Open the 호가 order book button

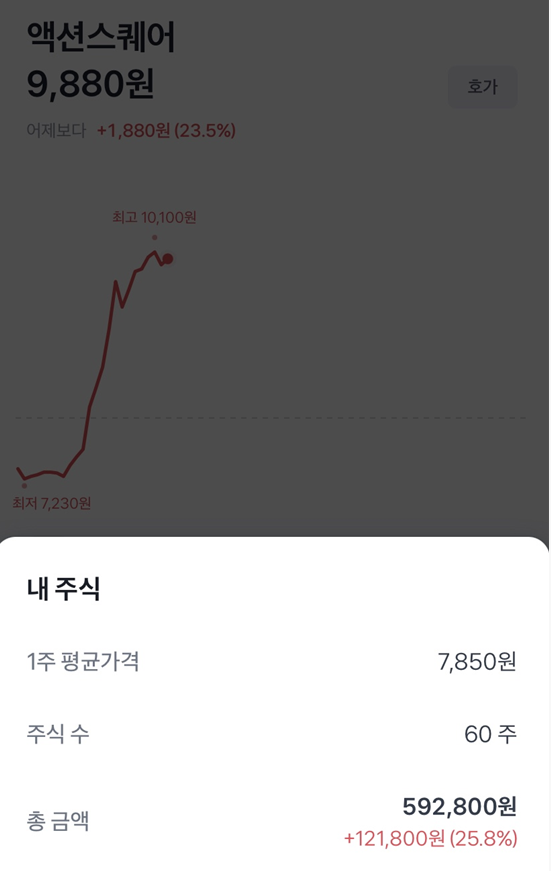pyautogui.click(x=483, y=87)
